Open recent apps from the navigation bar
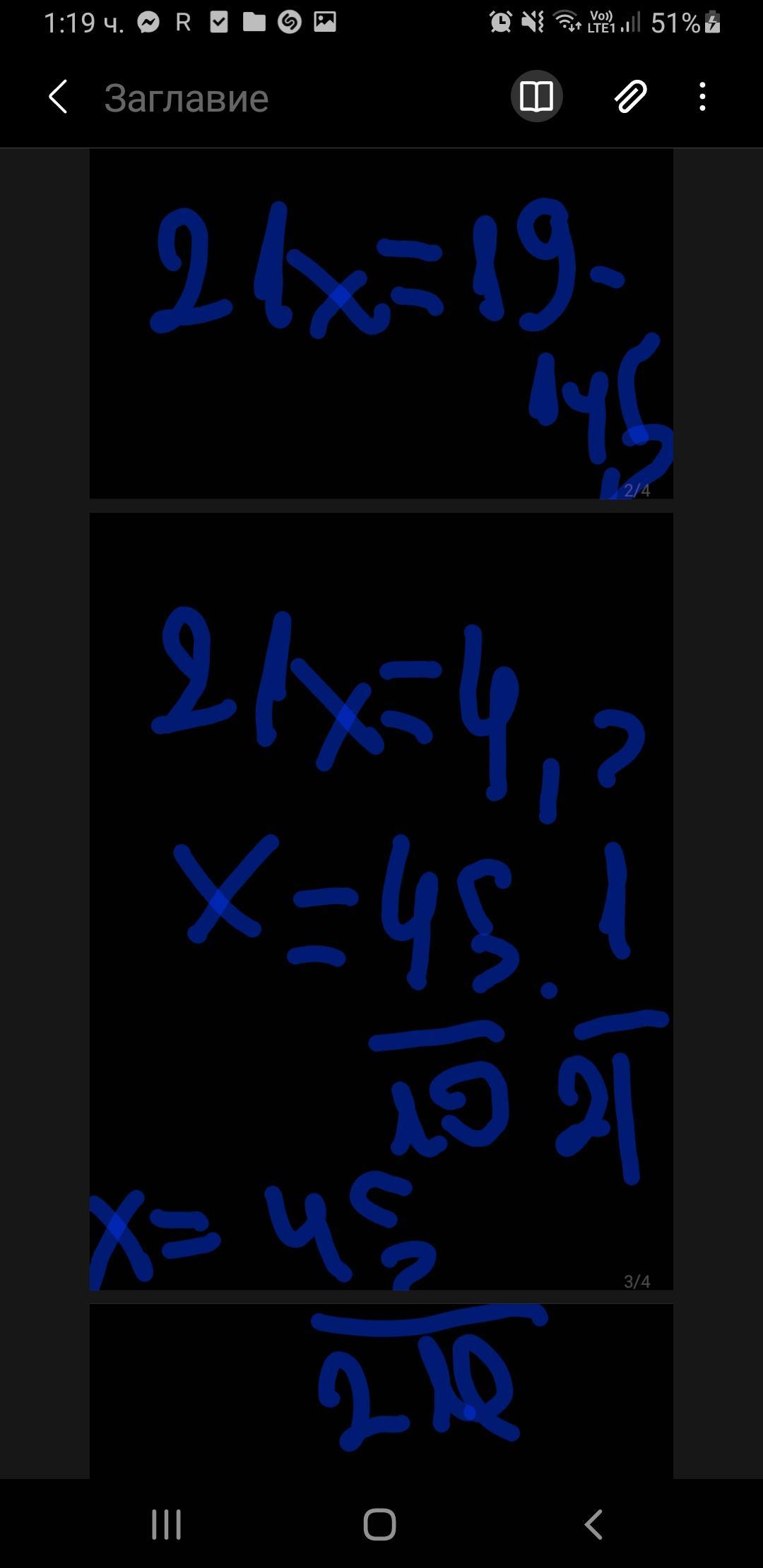 point(167,1524)
